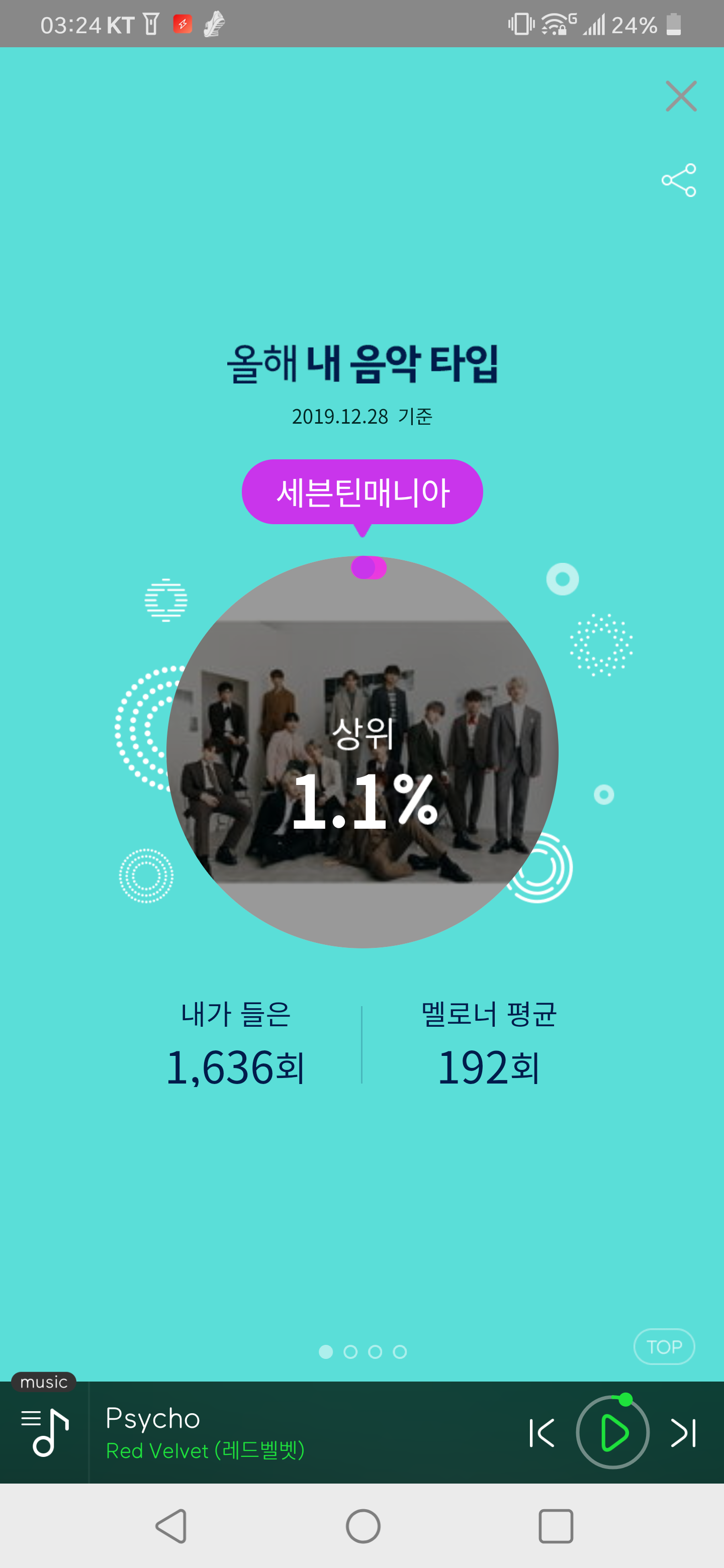
Task: Tap the song title Psycho
Action: tap(152, 1419)
